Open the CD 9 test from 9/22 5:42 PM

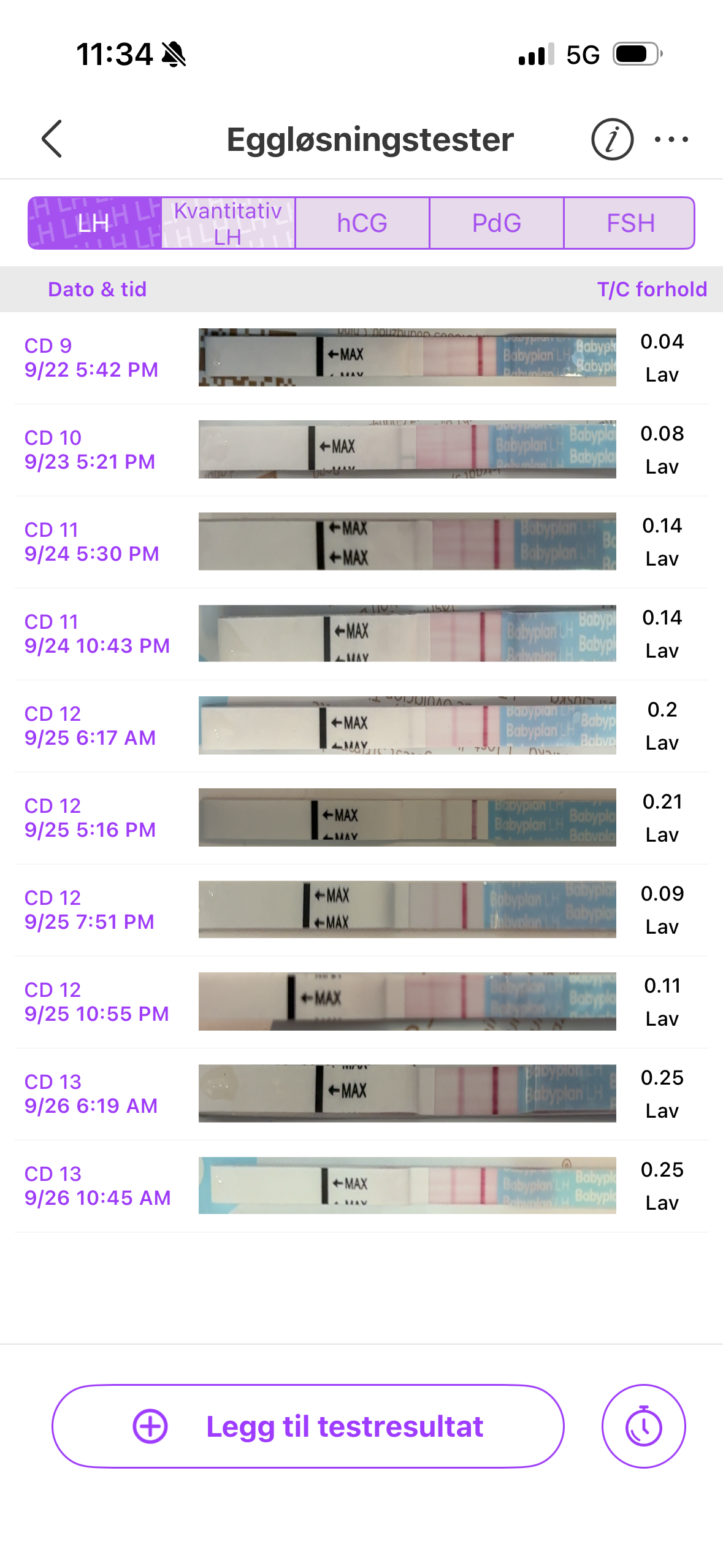tap(361, 358)
